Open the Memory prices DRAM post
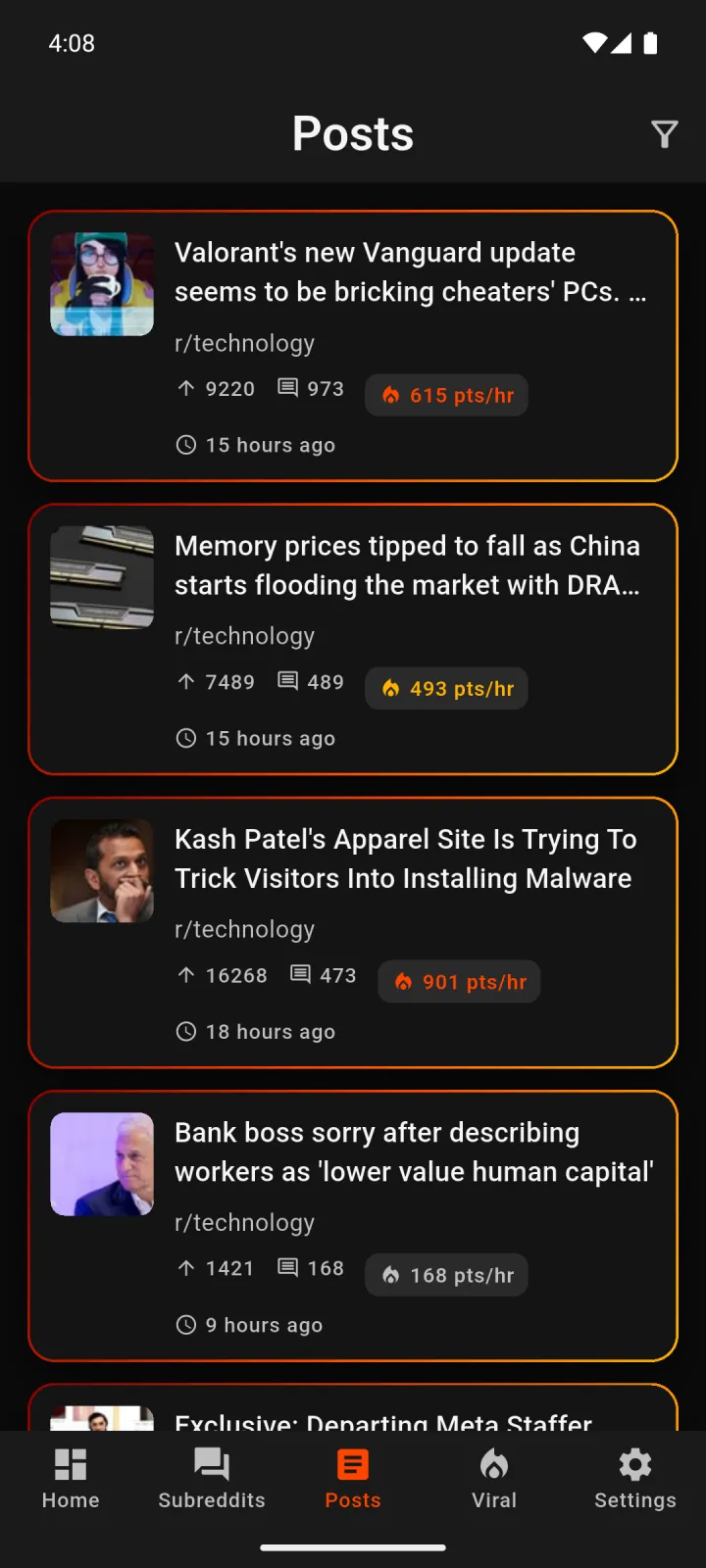 coord(353,639)
